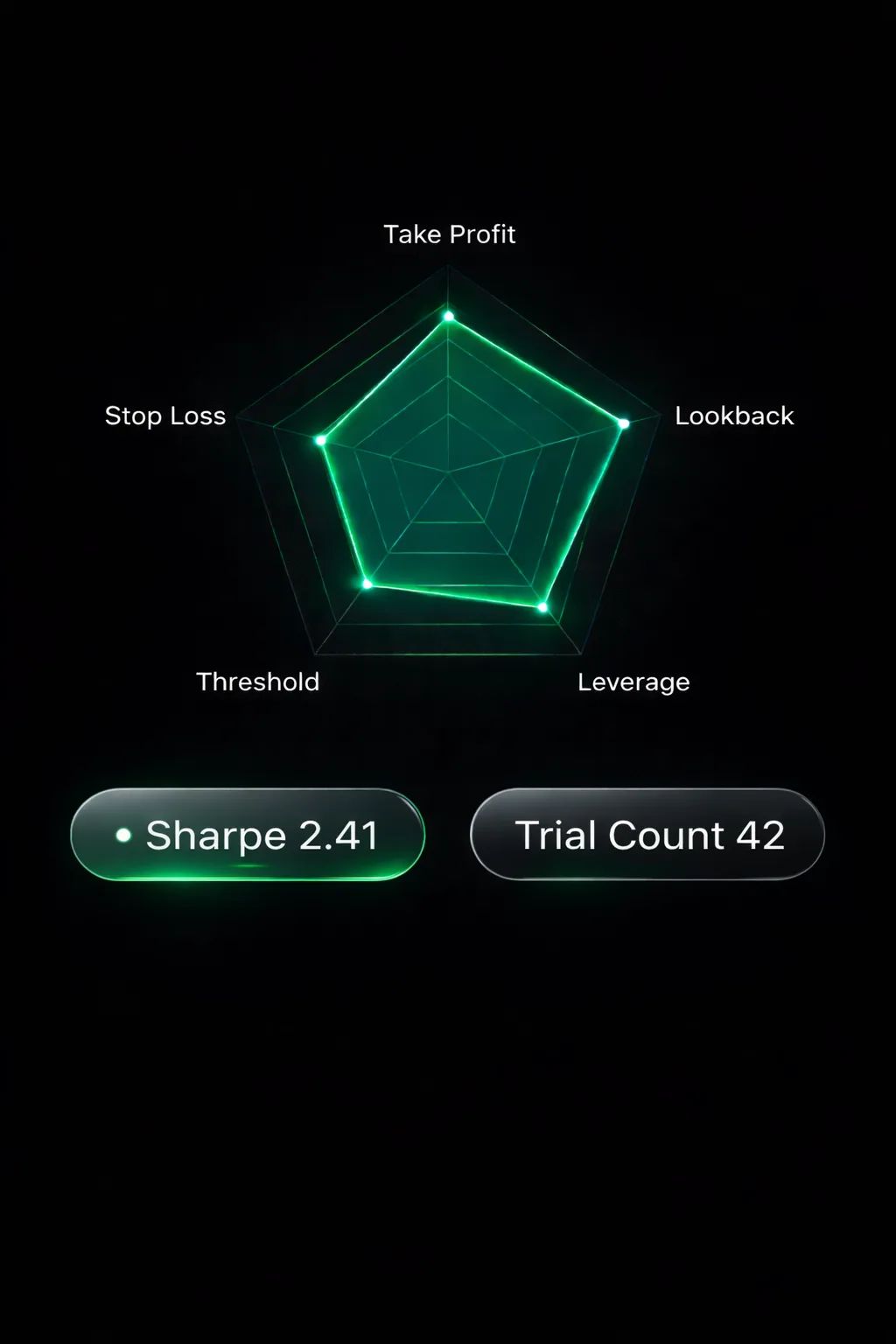Image resolution: width=896 pixels, height=1344 pixels.
Task: Select the Sharpe 2.41 chip
Action: click(x=248, y=835)
